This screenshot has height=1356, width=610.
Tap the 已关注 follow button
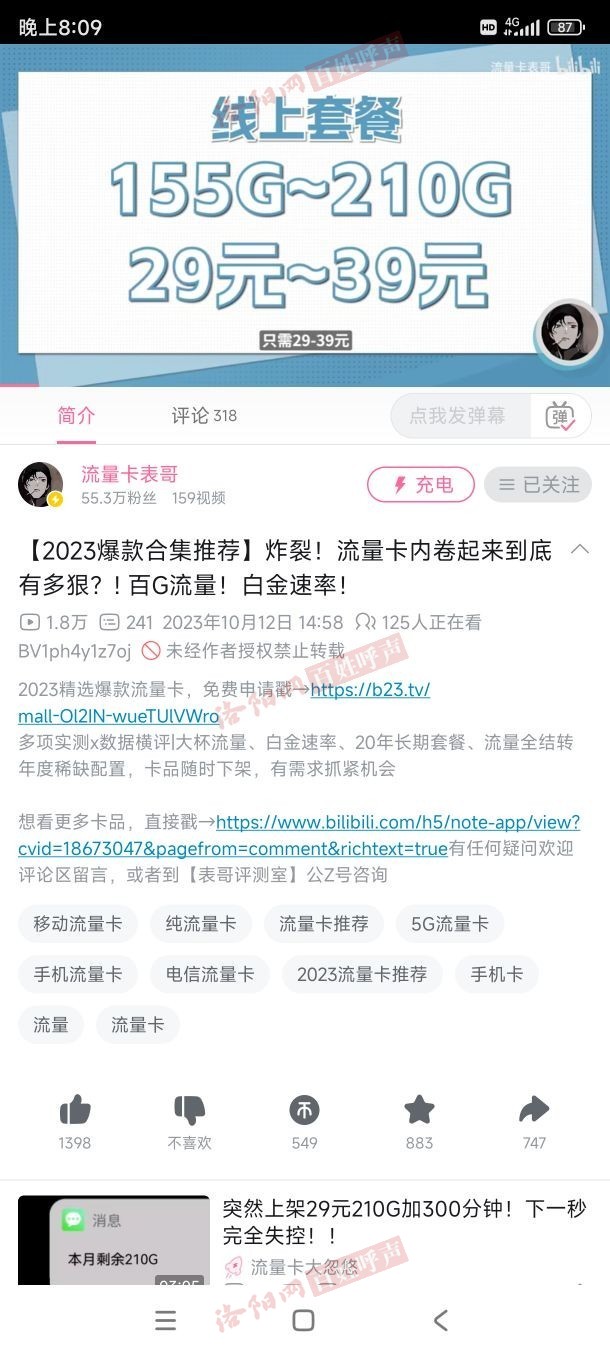click(537, 485)
